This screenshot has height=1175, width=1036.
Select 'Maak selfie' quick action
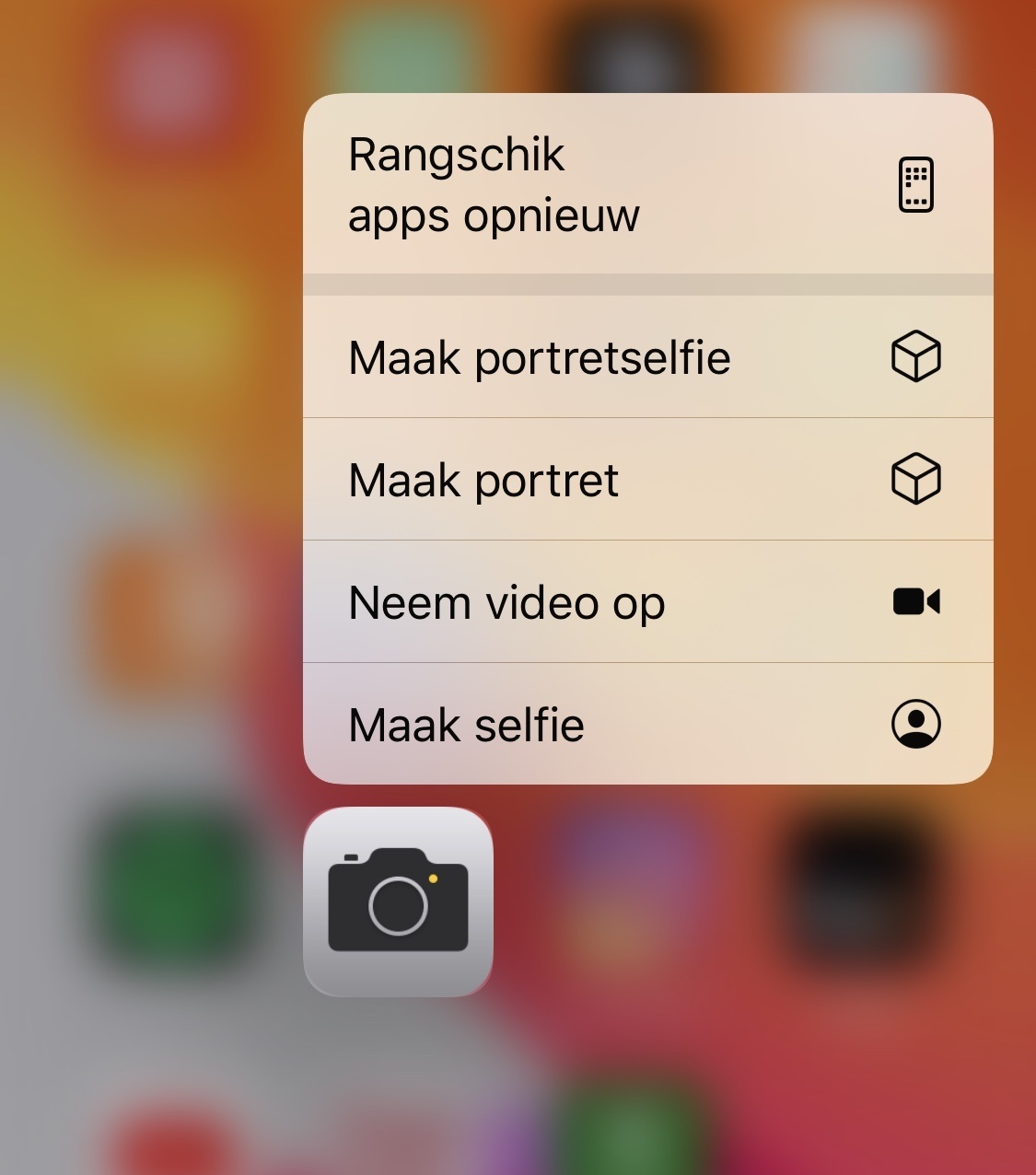[x=647, y=724]
